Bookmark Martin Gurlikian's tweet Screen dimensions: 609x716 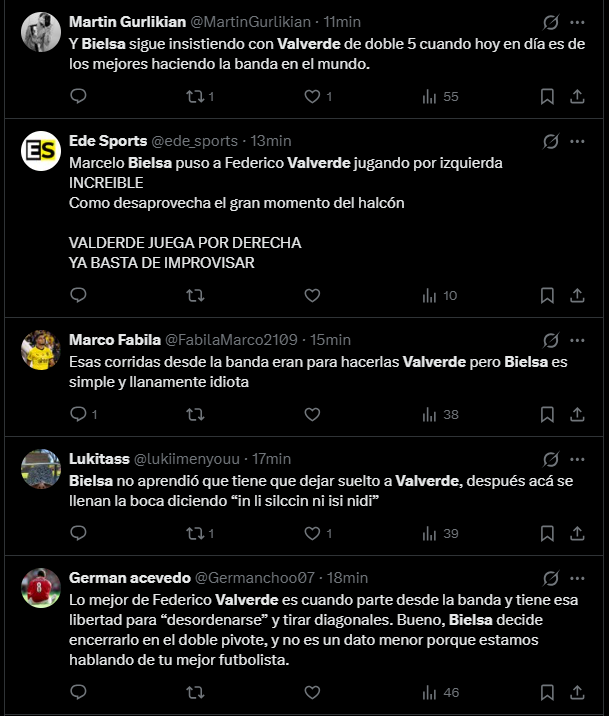pos(547,96)
